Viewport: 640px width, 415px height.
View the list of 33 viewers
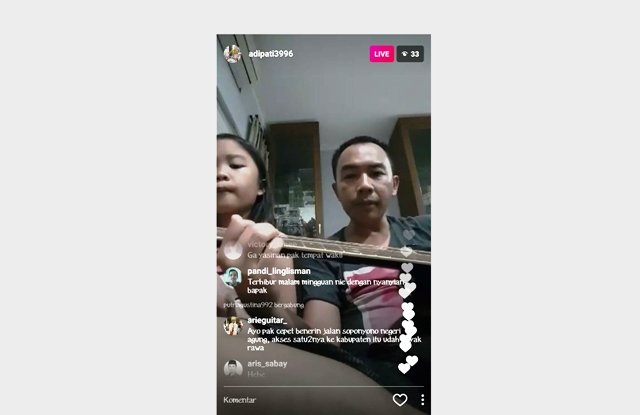coord(410,54)
